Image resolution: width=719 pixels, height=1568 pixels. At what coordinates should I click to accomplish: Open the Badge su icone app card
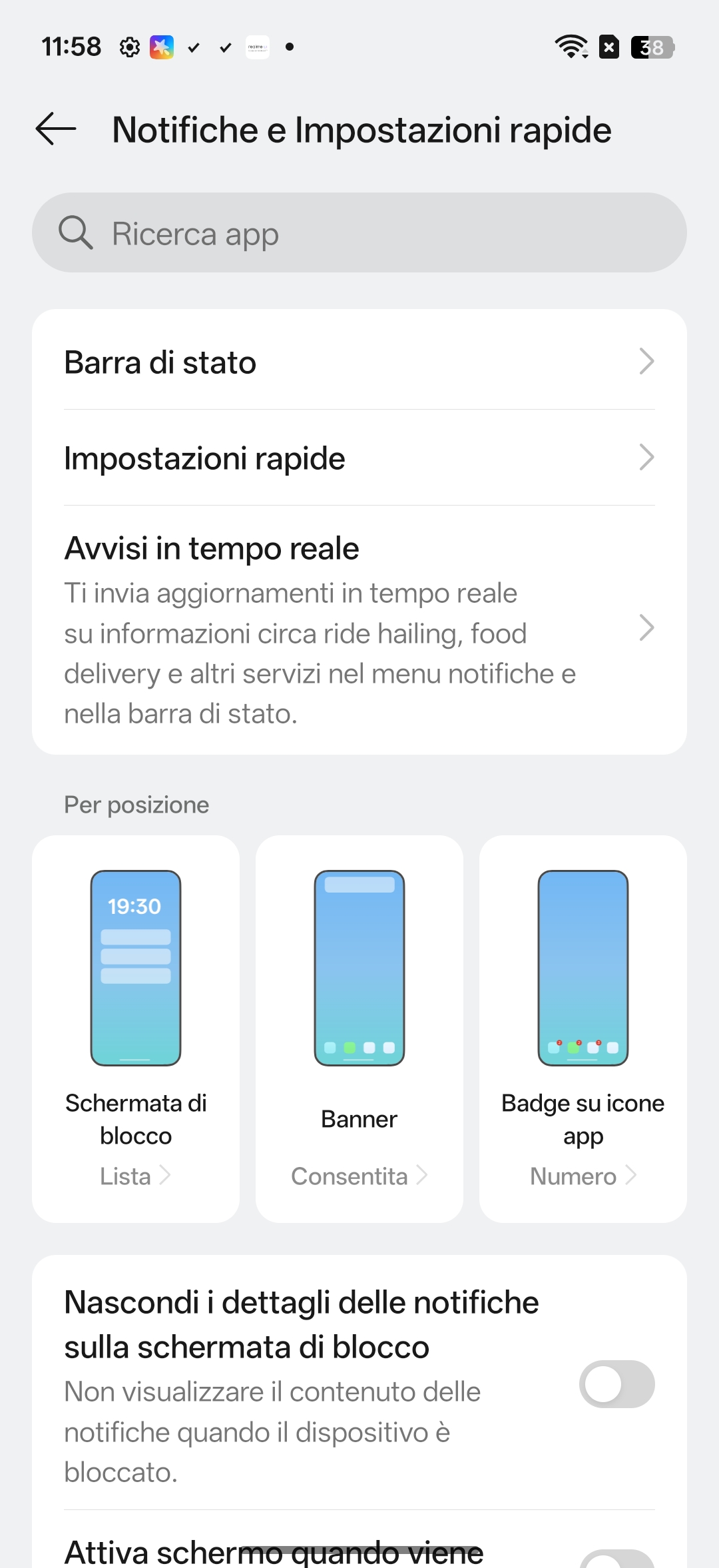click(x=583, y=1028)
